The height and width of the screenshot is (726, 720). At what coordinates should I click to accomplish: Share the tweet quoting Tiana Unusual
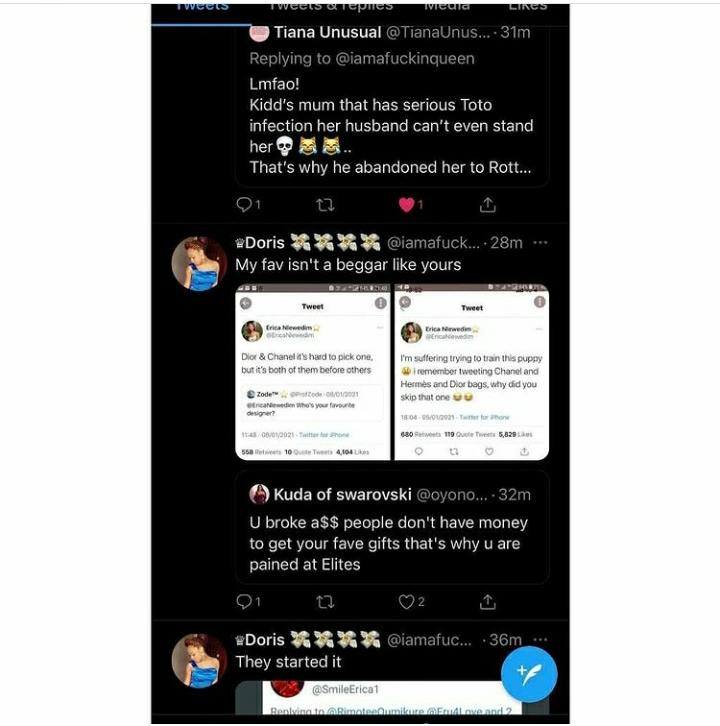[x=488, y=205]
